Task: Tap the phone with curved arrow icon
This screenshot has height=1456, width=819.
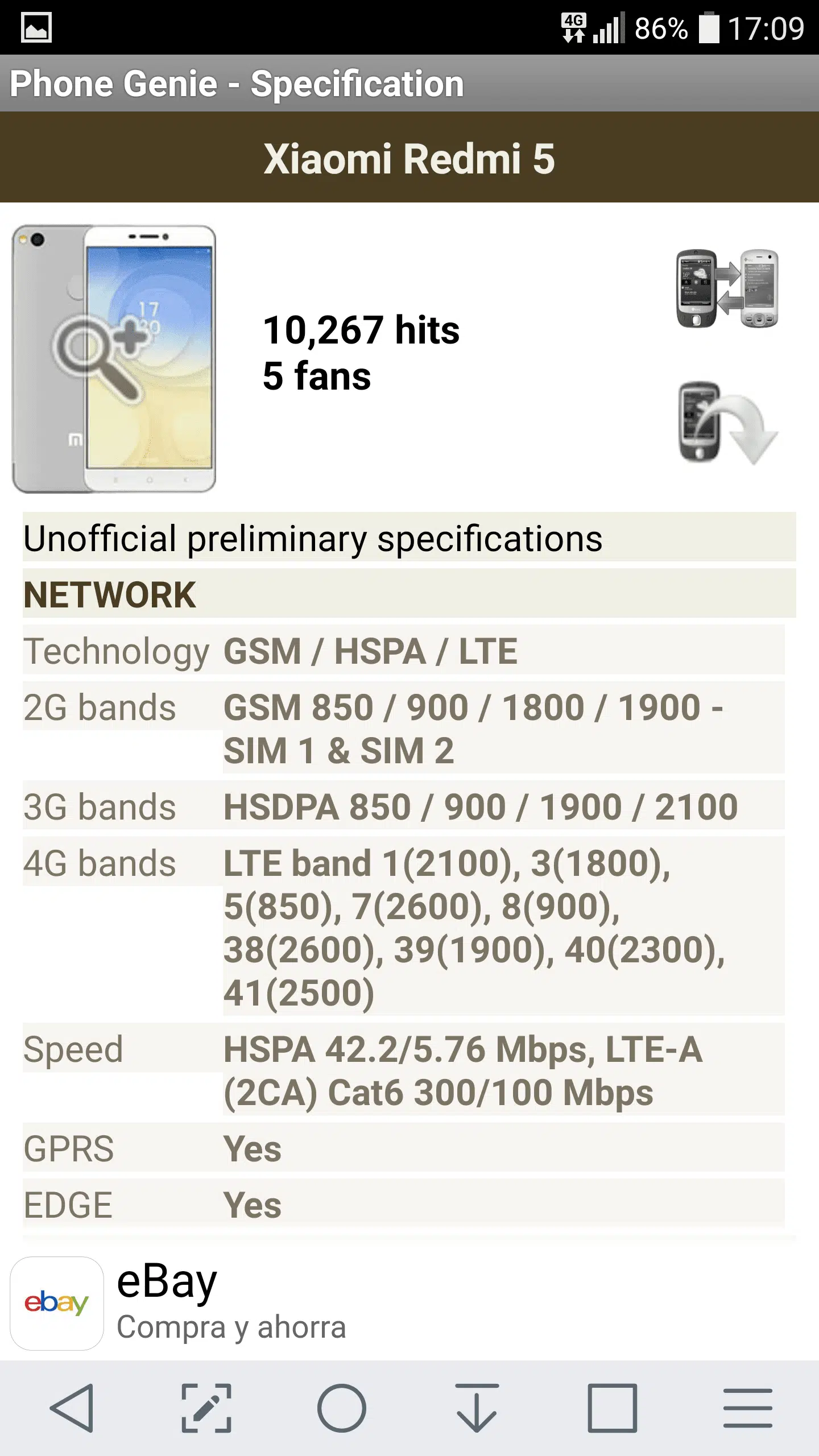Action: pyautogui.click(x=728, y=423)
